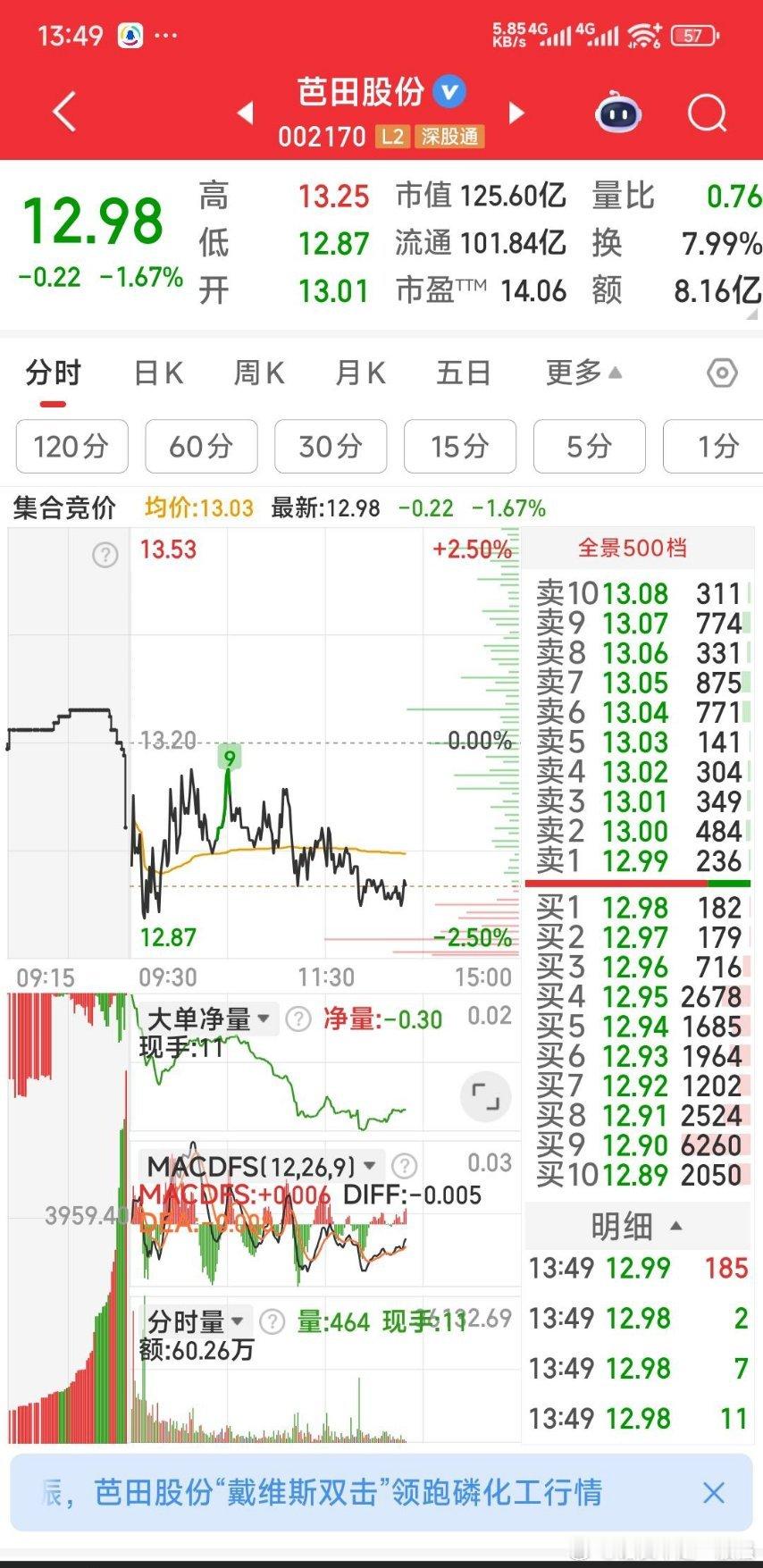Switch to the previous stock arrow
This screenshot has width=763, height=1568.
pos(245,113)
